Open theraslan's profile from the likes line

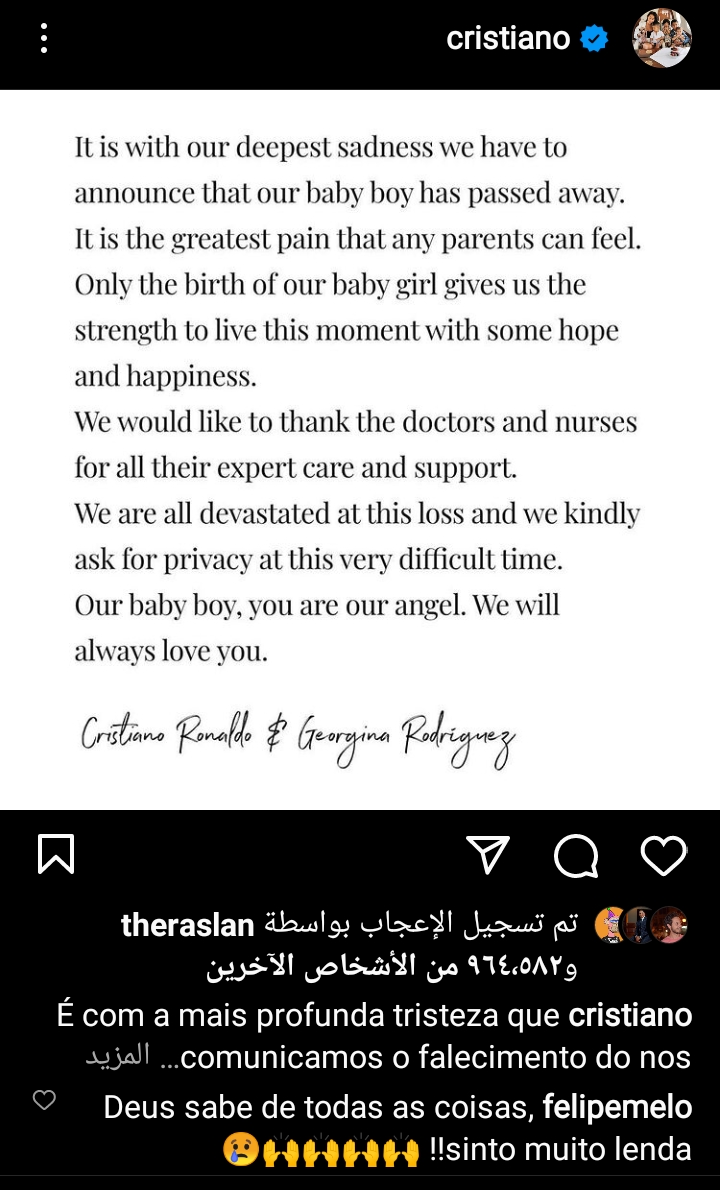pos(187,925)
